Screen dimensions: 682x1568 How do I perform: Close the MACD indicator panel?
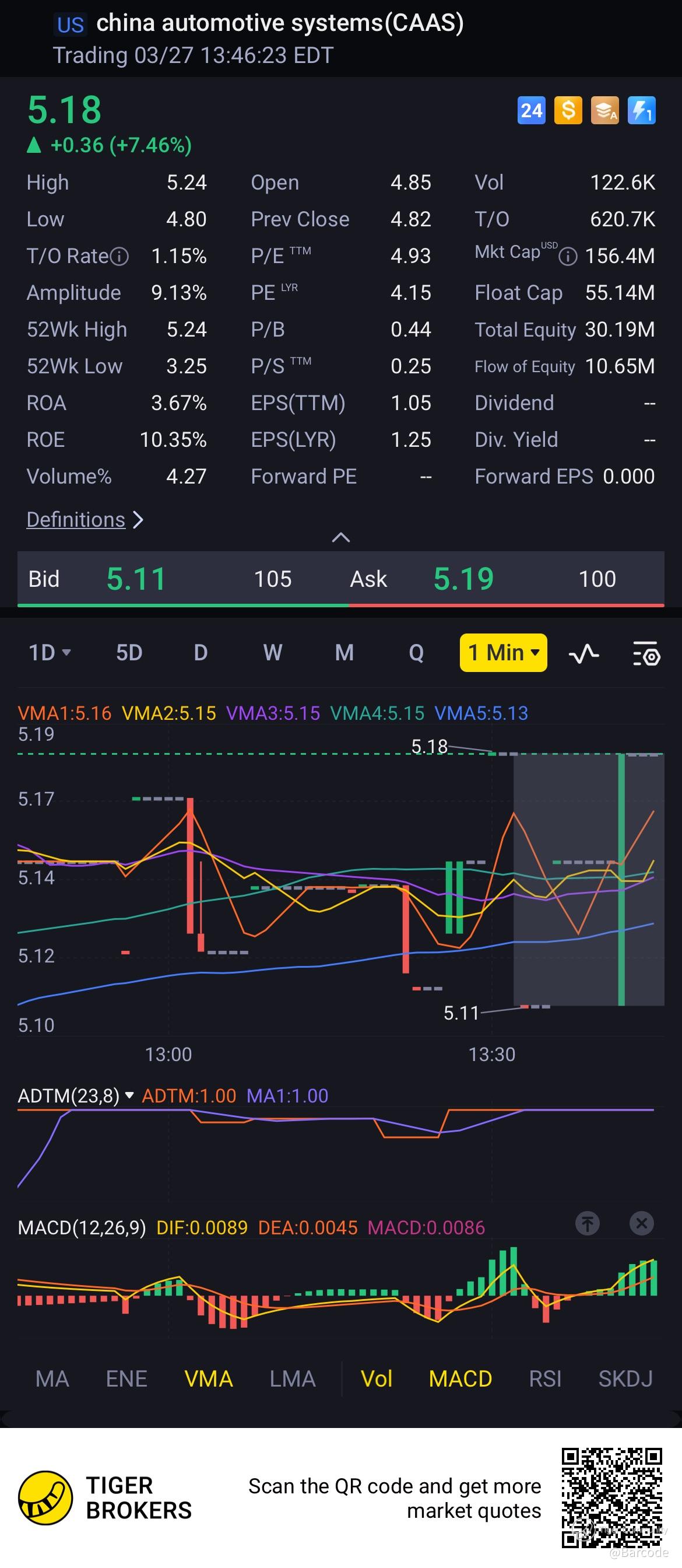641,1223
